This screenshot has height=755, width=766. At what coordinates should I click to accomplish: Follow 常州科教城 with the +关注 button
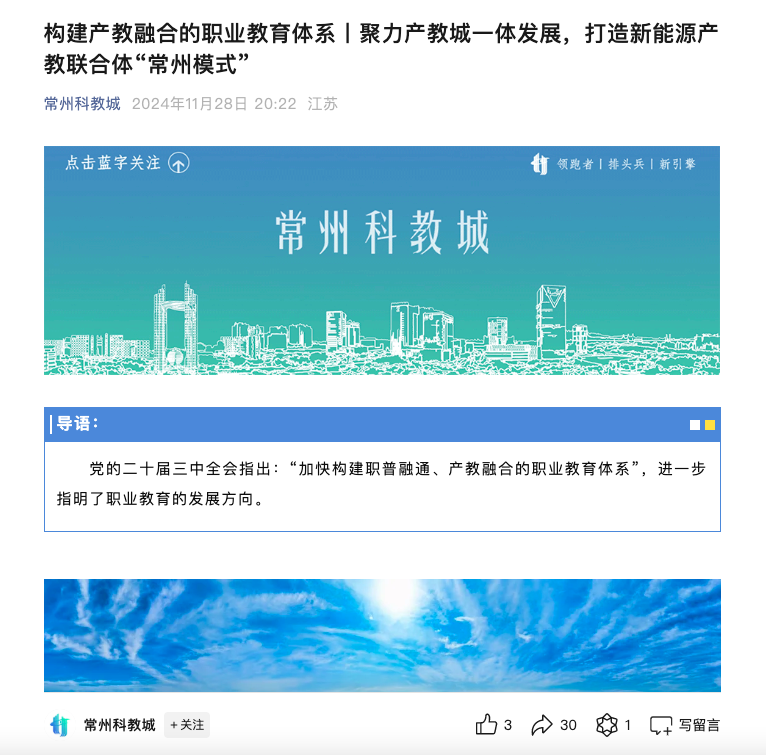(x=187, y=725)
